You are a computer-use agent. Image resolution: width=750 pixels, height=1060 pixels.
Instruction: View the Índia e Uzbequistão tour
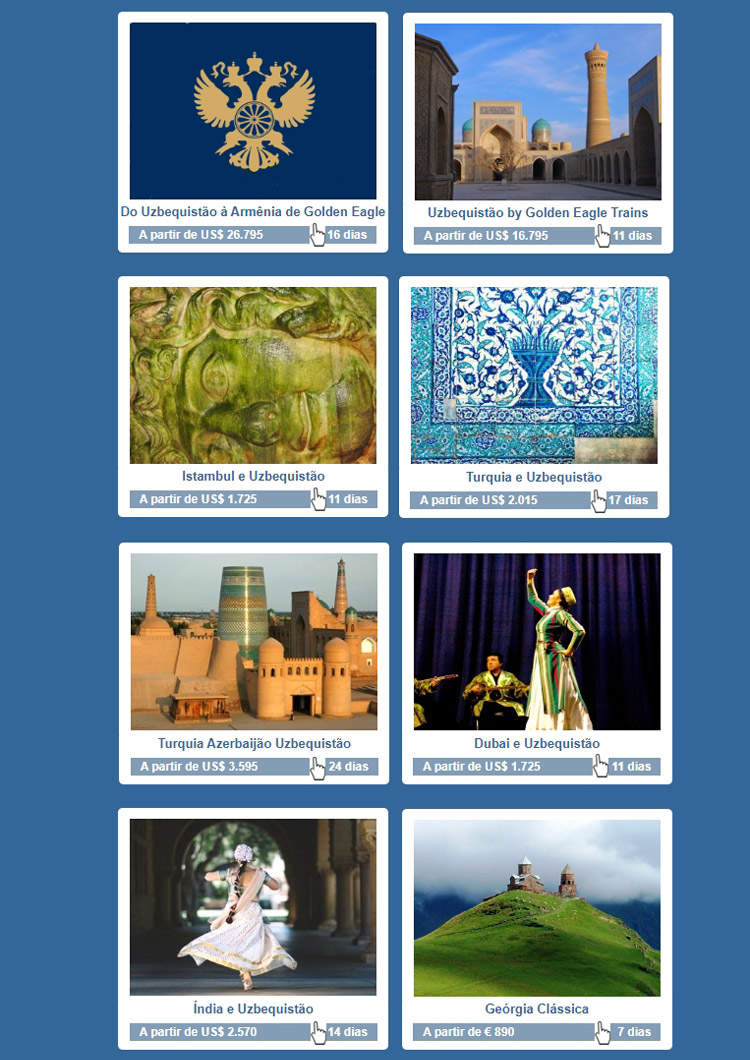point(253,1008)
